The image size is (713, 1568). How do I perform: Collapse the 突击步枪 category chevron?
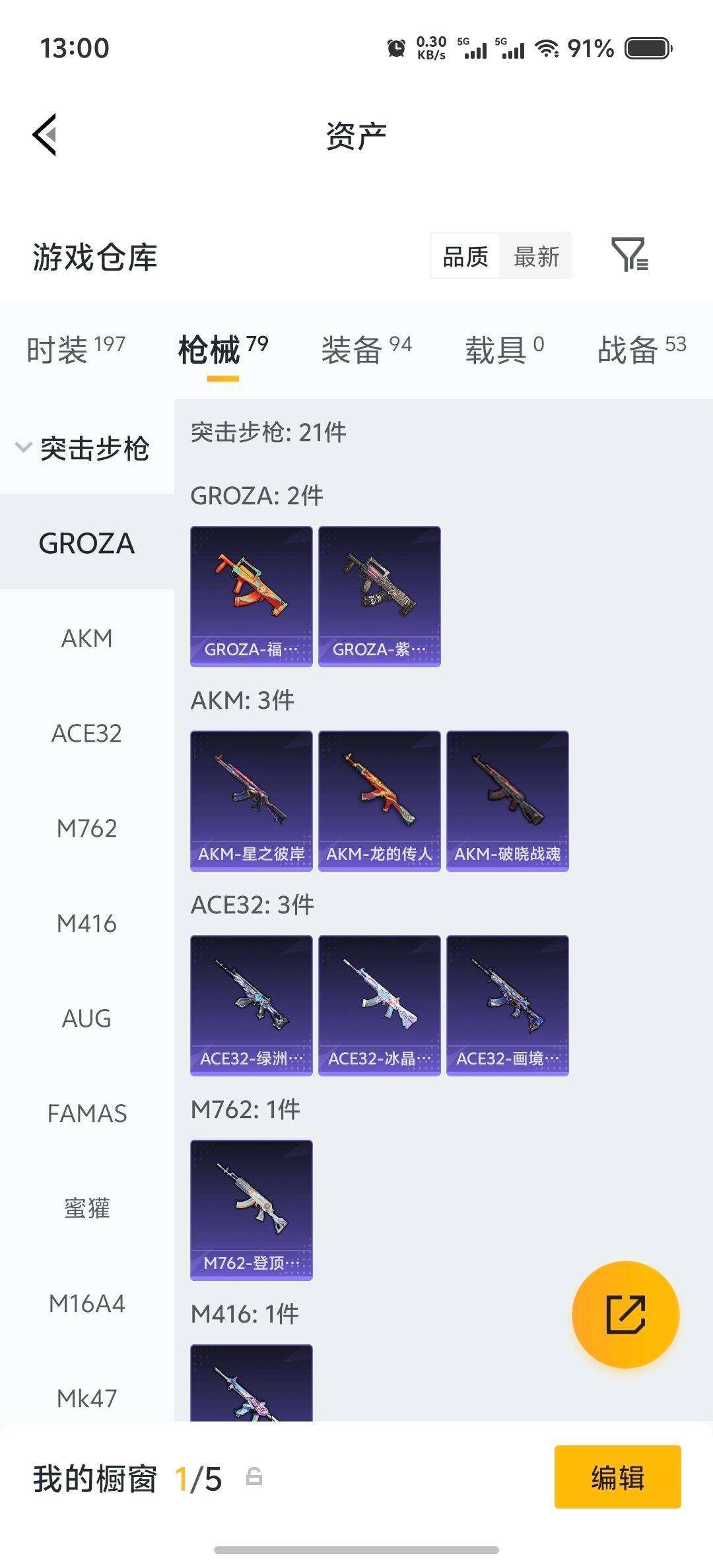[x=22, y=446]
